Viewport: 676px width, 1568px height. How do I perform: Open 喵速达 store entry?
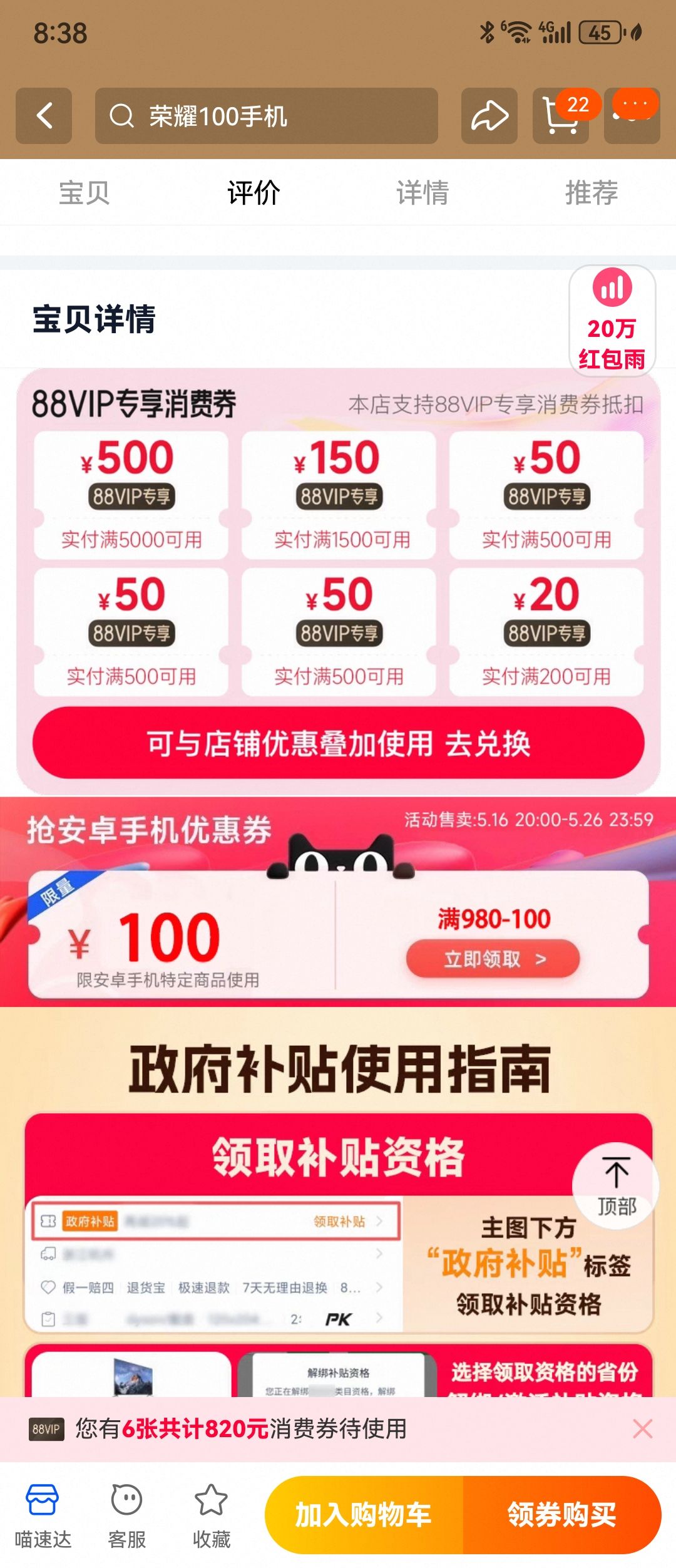[x=43, y=1514]
